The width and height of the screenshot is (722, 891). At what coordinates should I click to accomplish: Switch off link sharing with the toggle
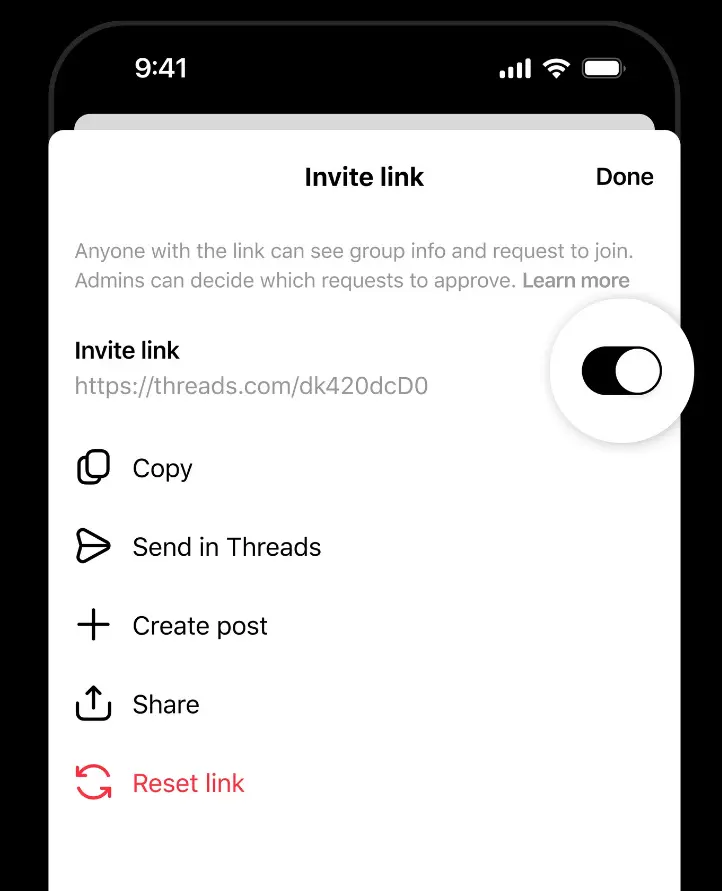620,370
